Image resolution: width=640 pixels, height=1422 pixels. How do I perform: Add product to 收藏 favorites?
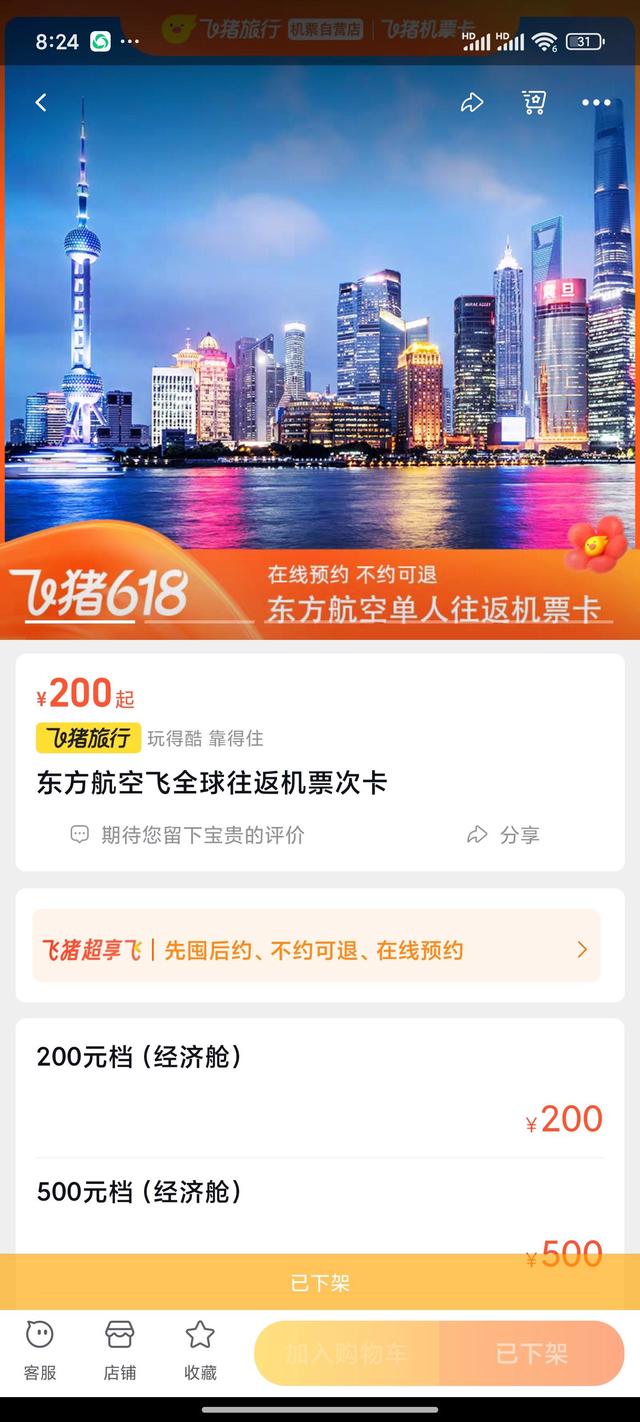click(x=200, y=1349)
